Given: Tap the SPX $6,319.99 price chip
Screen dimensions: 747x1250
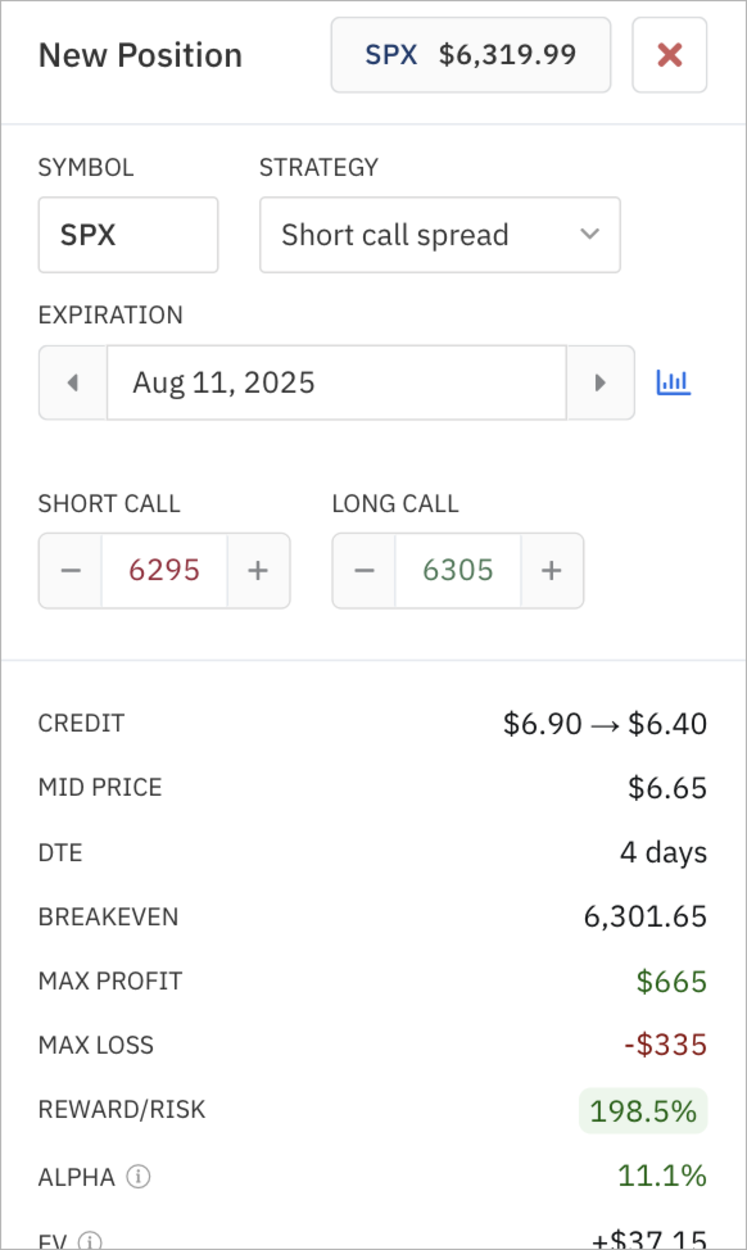Looking at the screenshot, I should (470, 55).
